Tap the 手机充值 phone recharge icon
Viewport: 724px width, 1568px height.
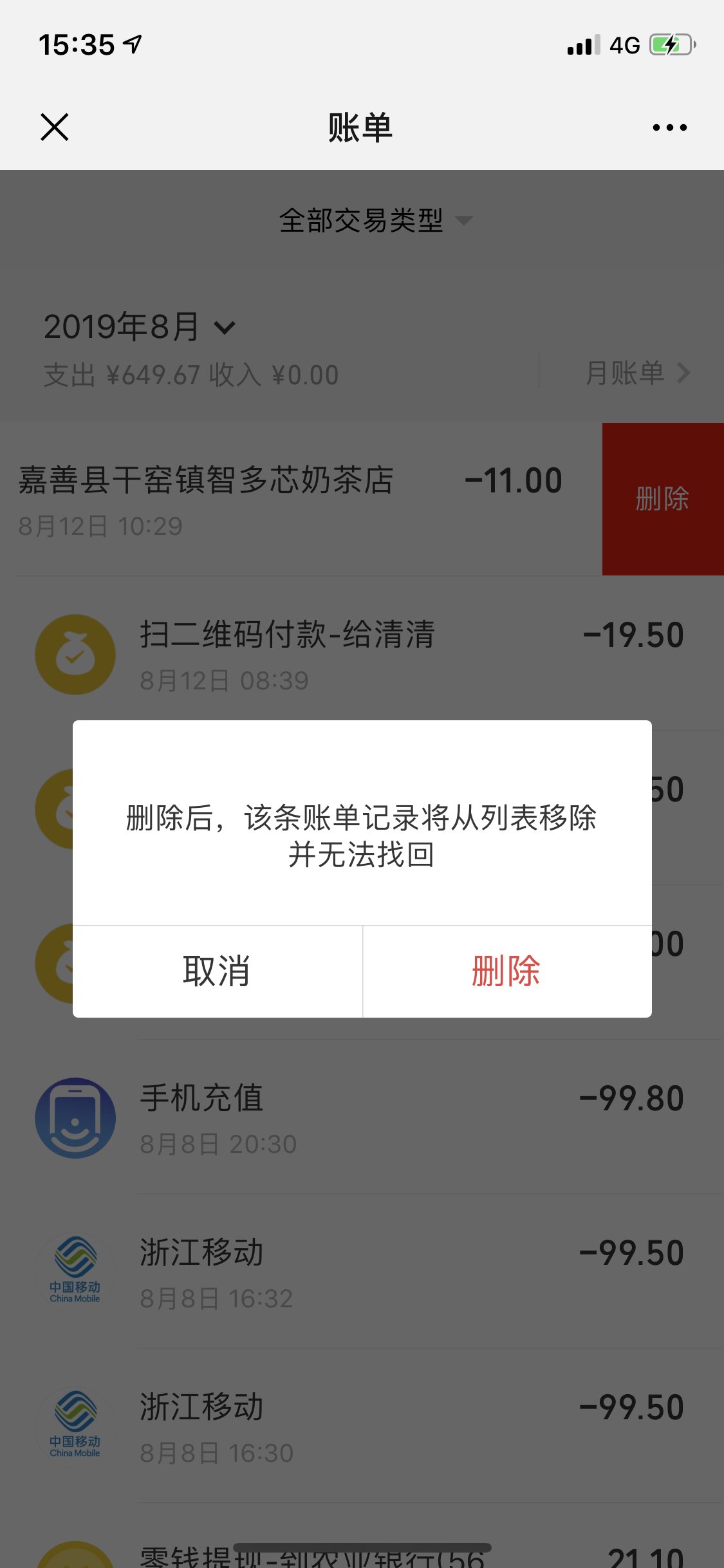(75, 1118)
